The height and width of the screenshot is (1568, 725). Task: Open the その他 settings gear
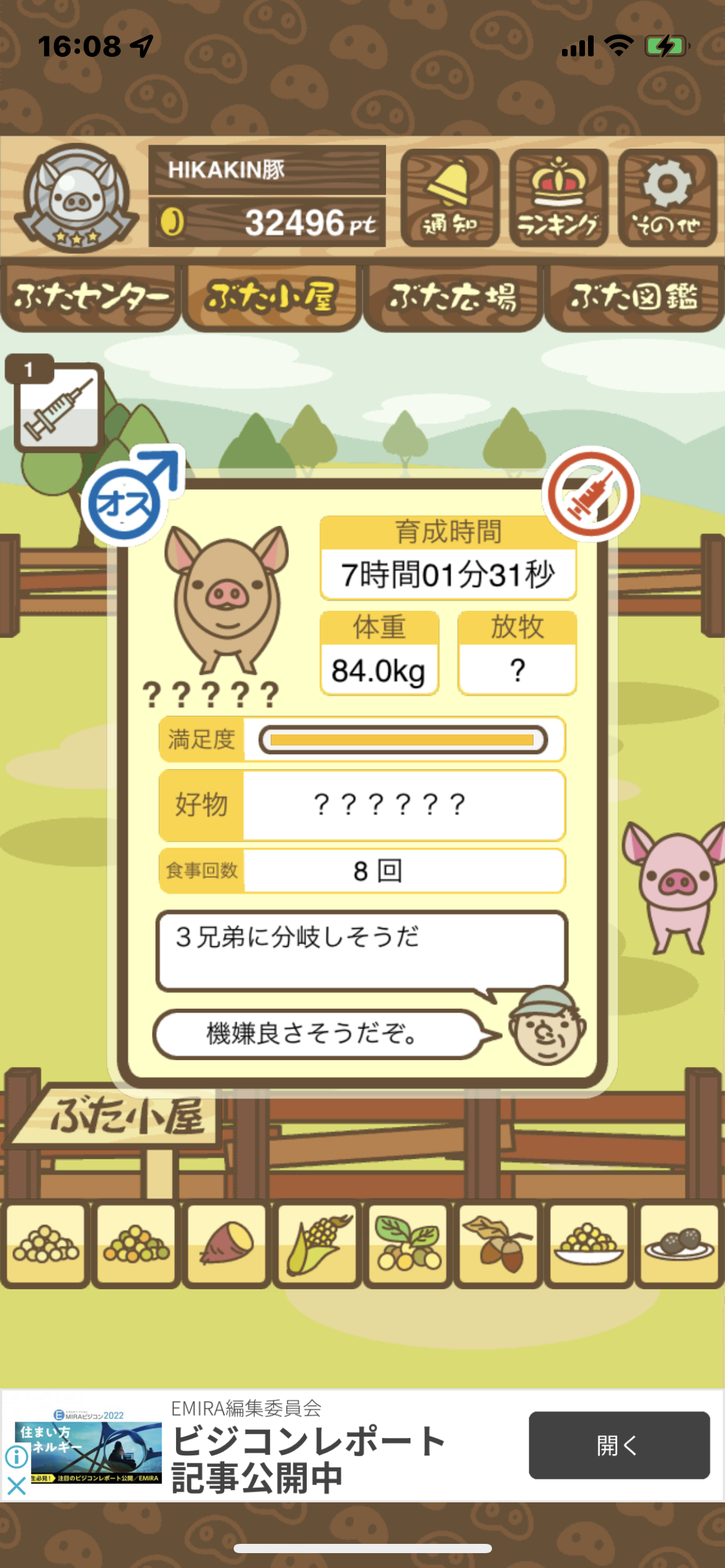point(667,198)
